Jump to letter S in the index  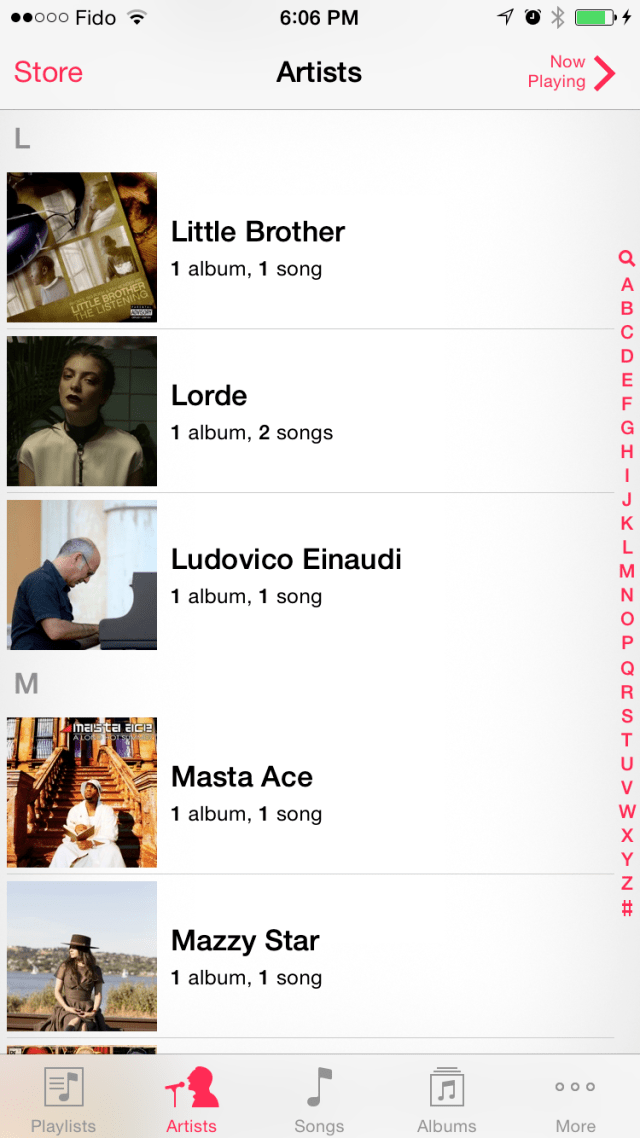627,716
